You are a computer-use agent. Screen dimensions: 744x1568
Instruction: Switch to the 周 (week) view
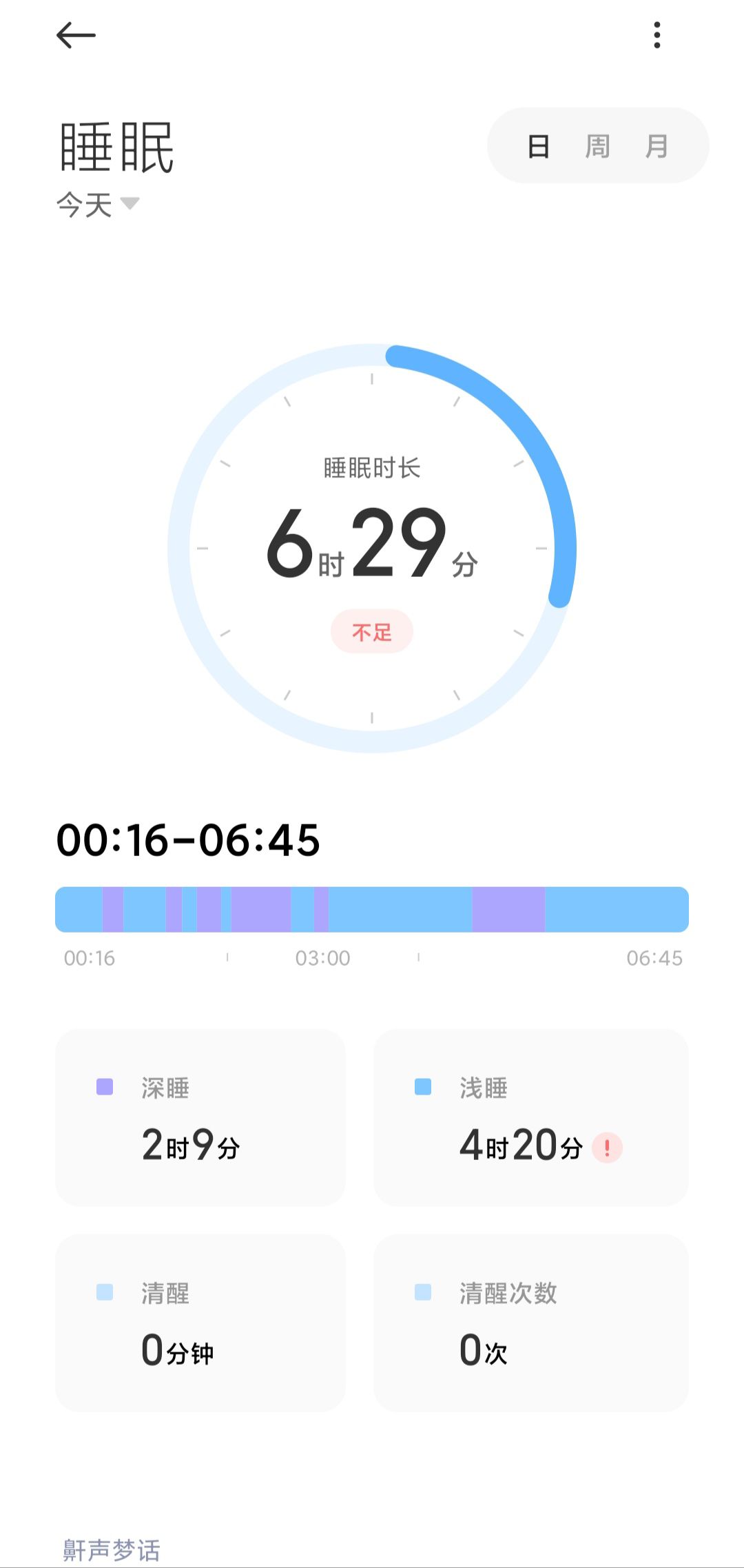597,146
